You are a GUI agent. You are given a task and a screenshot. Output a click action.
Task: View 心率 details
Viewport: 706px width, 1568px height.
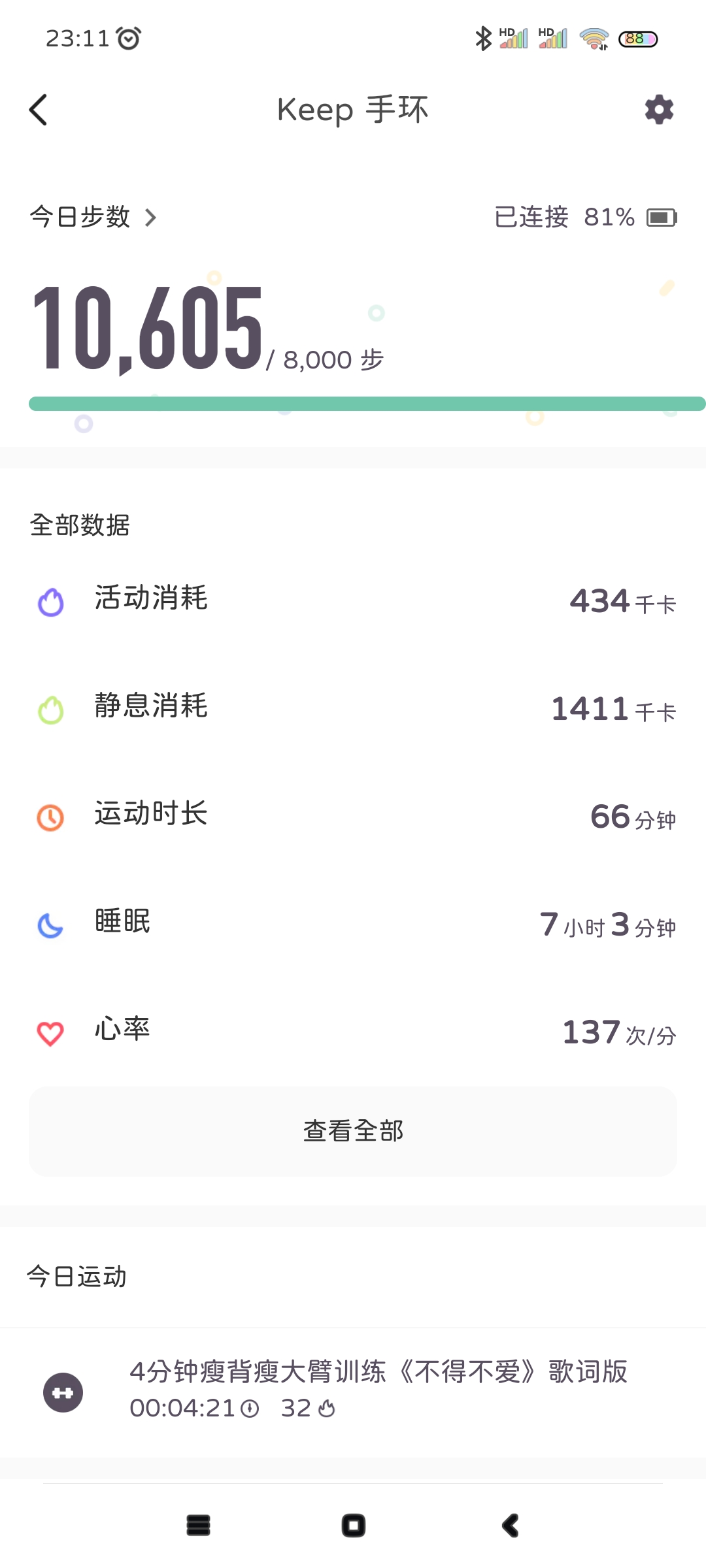pyautogui.click(x=353, y=1031)
